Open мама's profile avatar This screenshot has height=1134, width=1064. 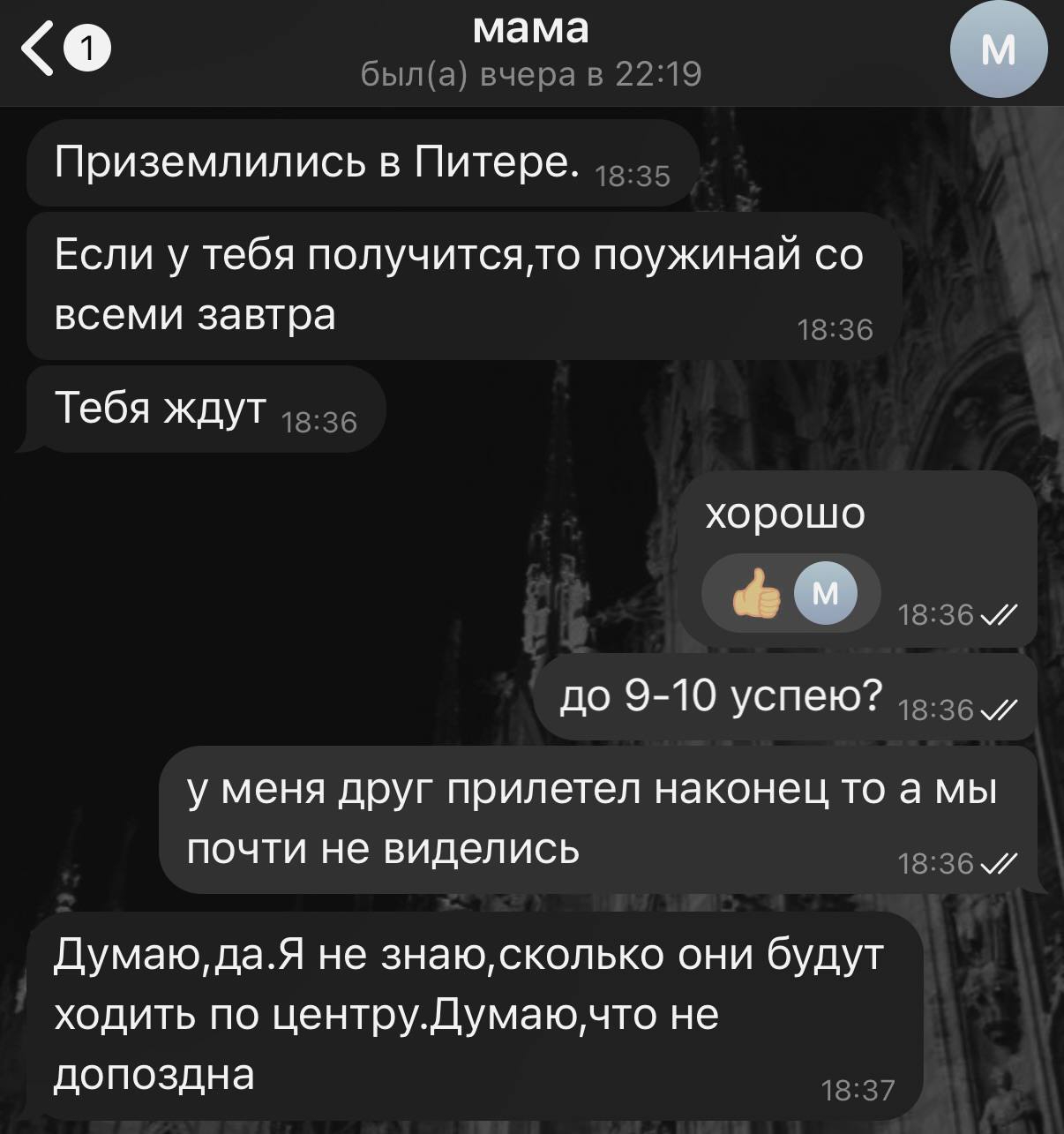(998, 50)
